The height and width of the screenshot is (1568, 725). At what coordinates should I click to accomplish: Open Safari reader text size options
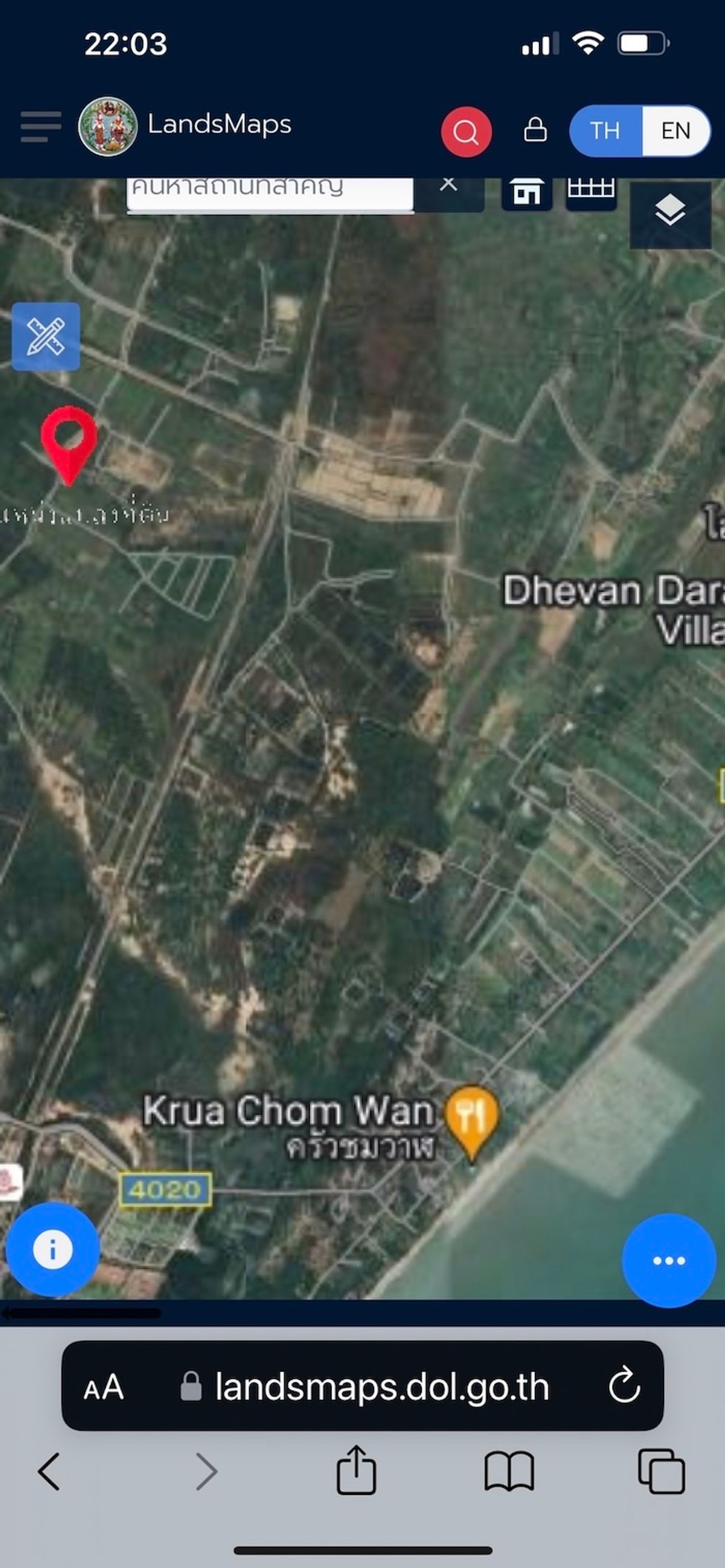click(x=103, y=1388)
